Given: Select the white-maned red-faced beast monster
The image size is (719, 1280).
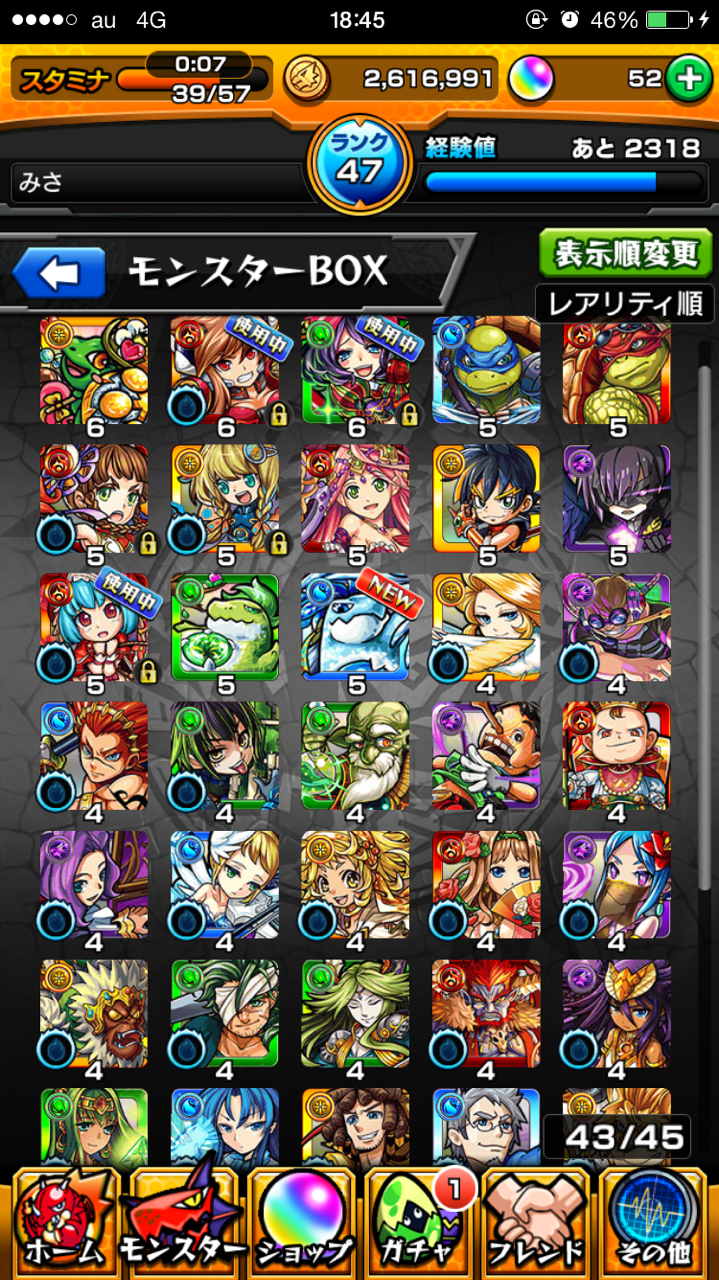Looking at the screenshot, I should pos(94,1013).
